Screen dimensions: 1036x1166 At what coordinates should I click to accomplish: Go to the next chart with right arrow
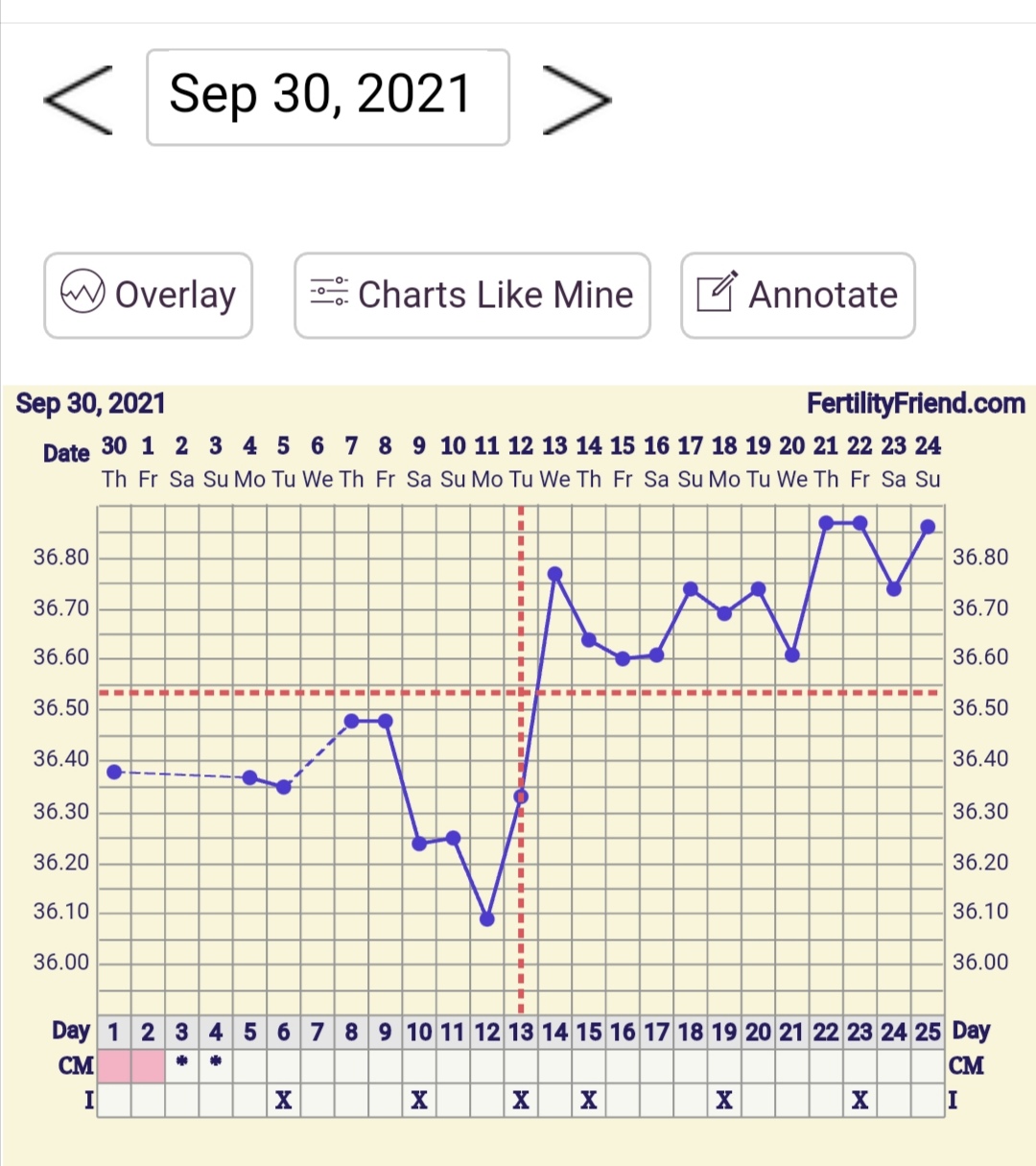coord(576,99)
